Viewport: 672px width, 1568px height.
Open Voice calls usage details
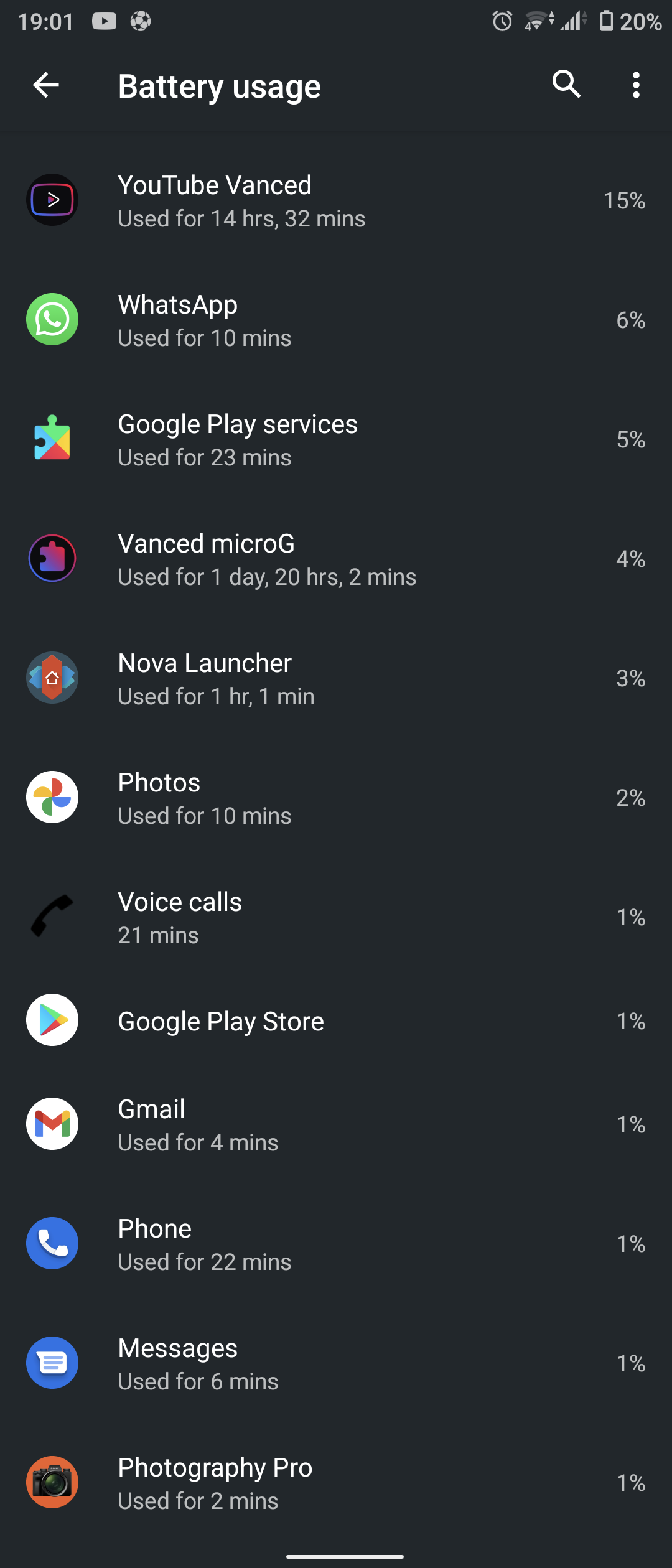click(336, 917)
